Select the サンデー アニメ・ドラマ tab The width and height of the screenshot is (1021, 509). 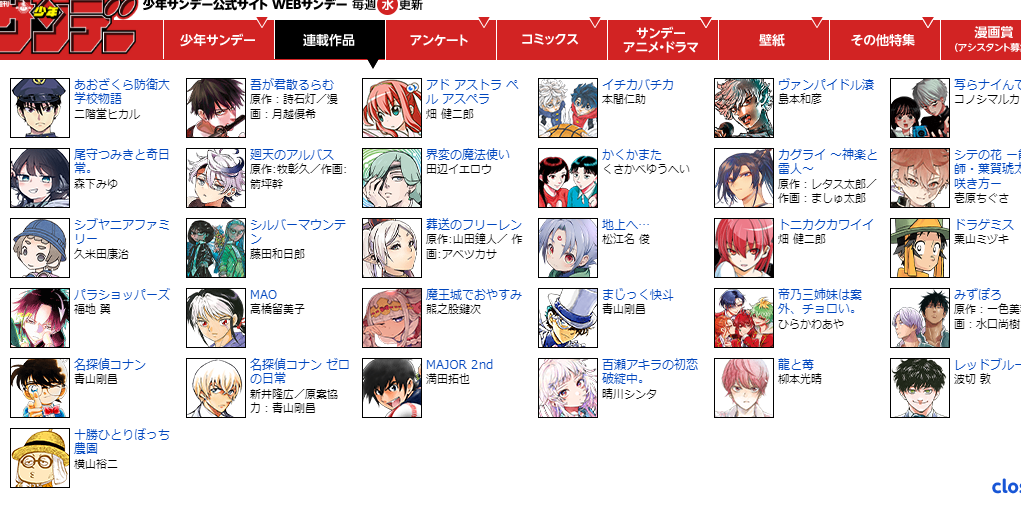661,40
